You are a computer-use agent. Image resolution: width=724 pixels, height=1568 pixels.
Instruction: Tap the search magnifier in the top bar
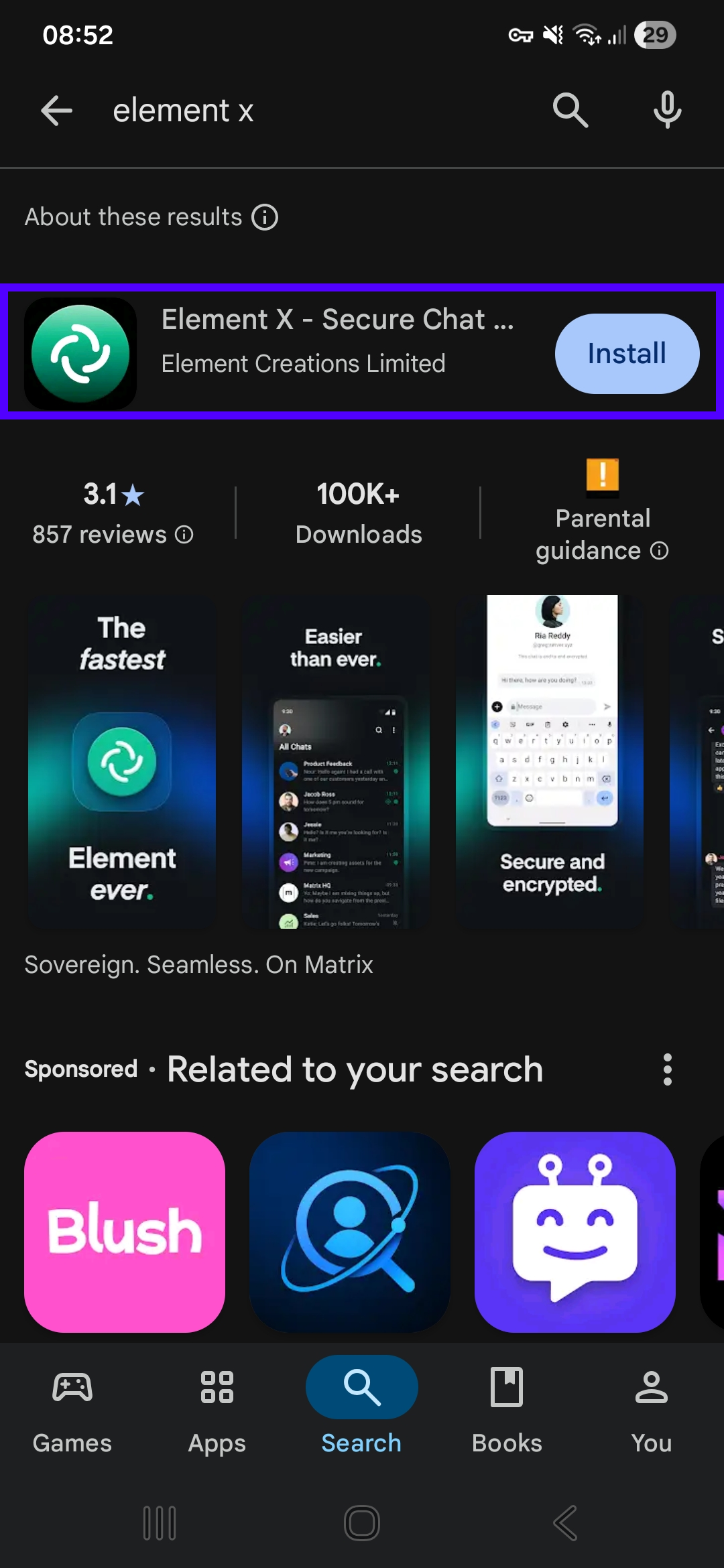[x=570, y=111]
